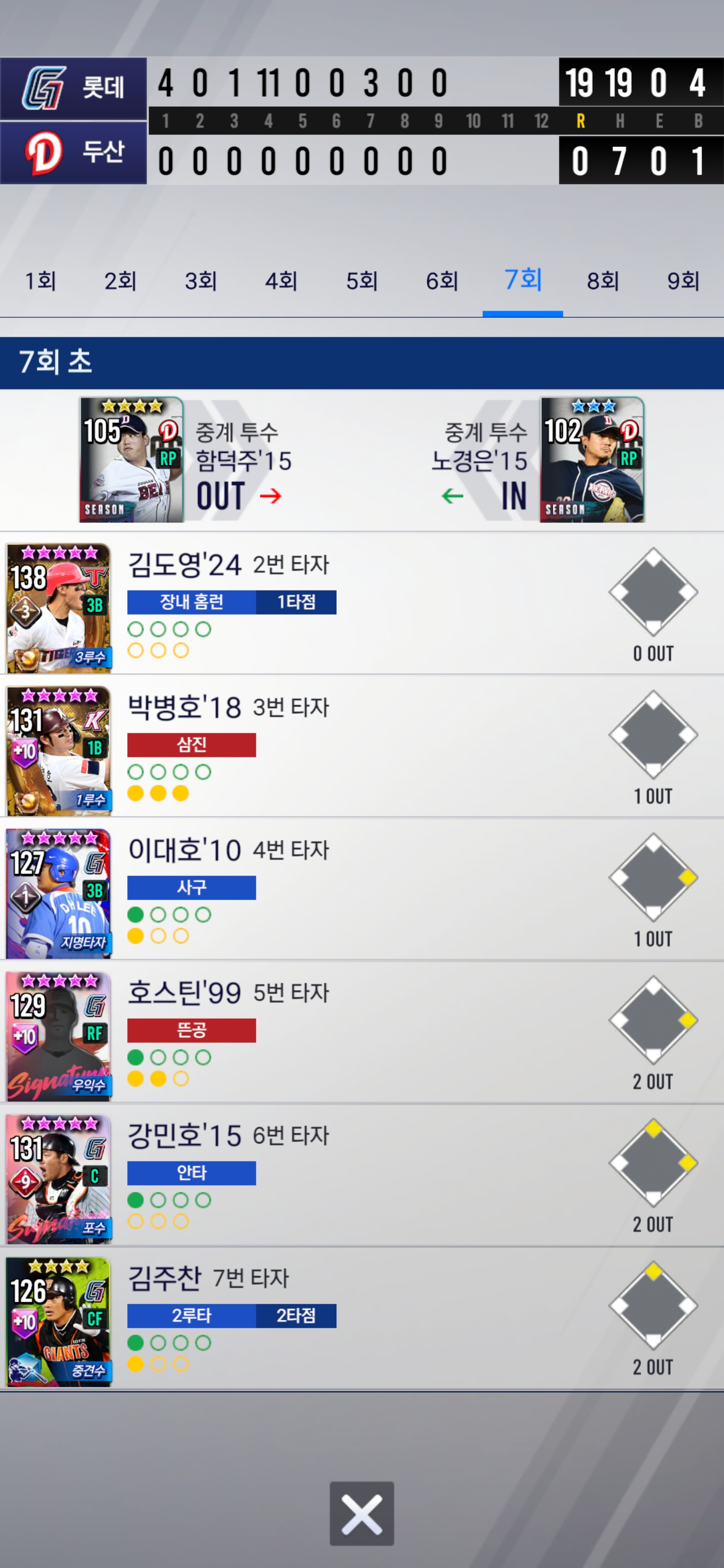Open the 4회 inning tab
The height and width of the screenshot is (1568, 724).
point(281,281)
